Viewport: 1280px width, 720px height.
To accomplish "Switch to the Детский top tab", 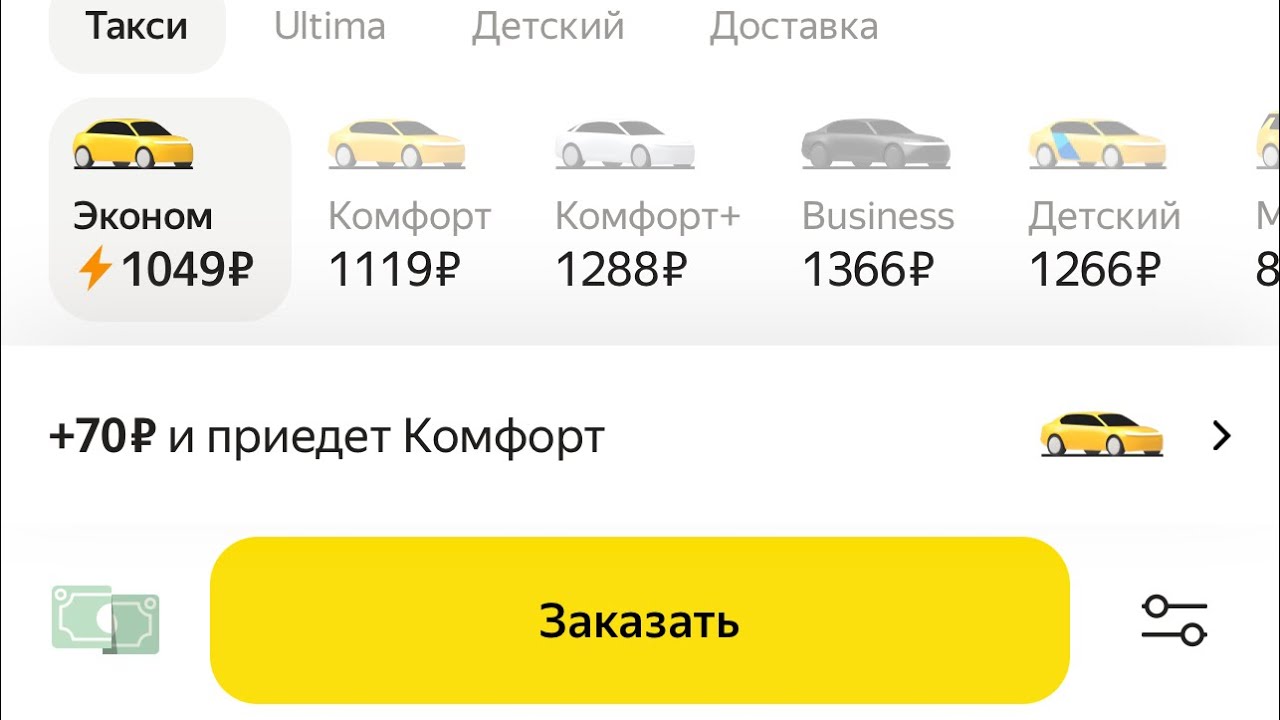I will point(548,27).
